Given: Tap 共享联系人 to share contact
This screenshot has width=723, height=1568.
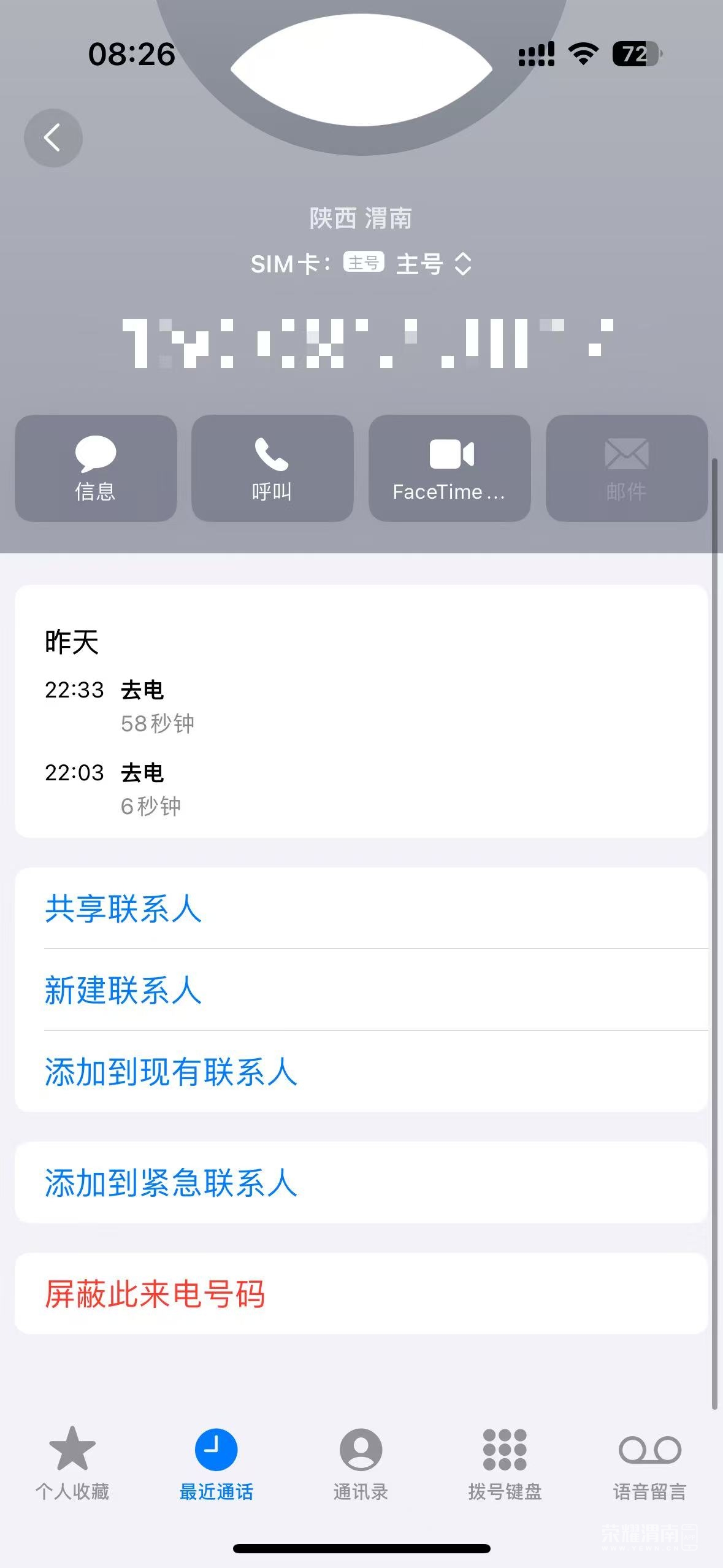Looking at the screenshot, I should tap(123, 909).
